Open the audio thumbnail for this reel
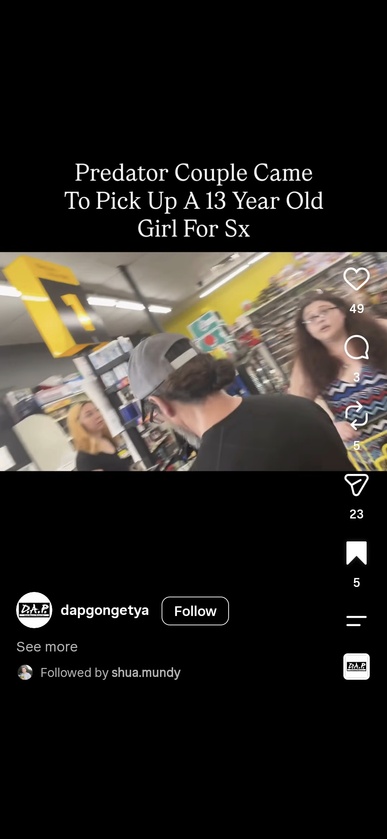The height and width of the screenshot is (839, 387). [356, 666]
